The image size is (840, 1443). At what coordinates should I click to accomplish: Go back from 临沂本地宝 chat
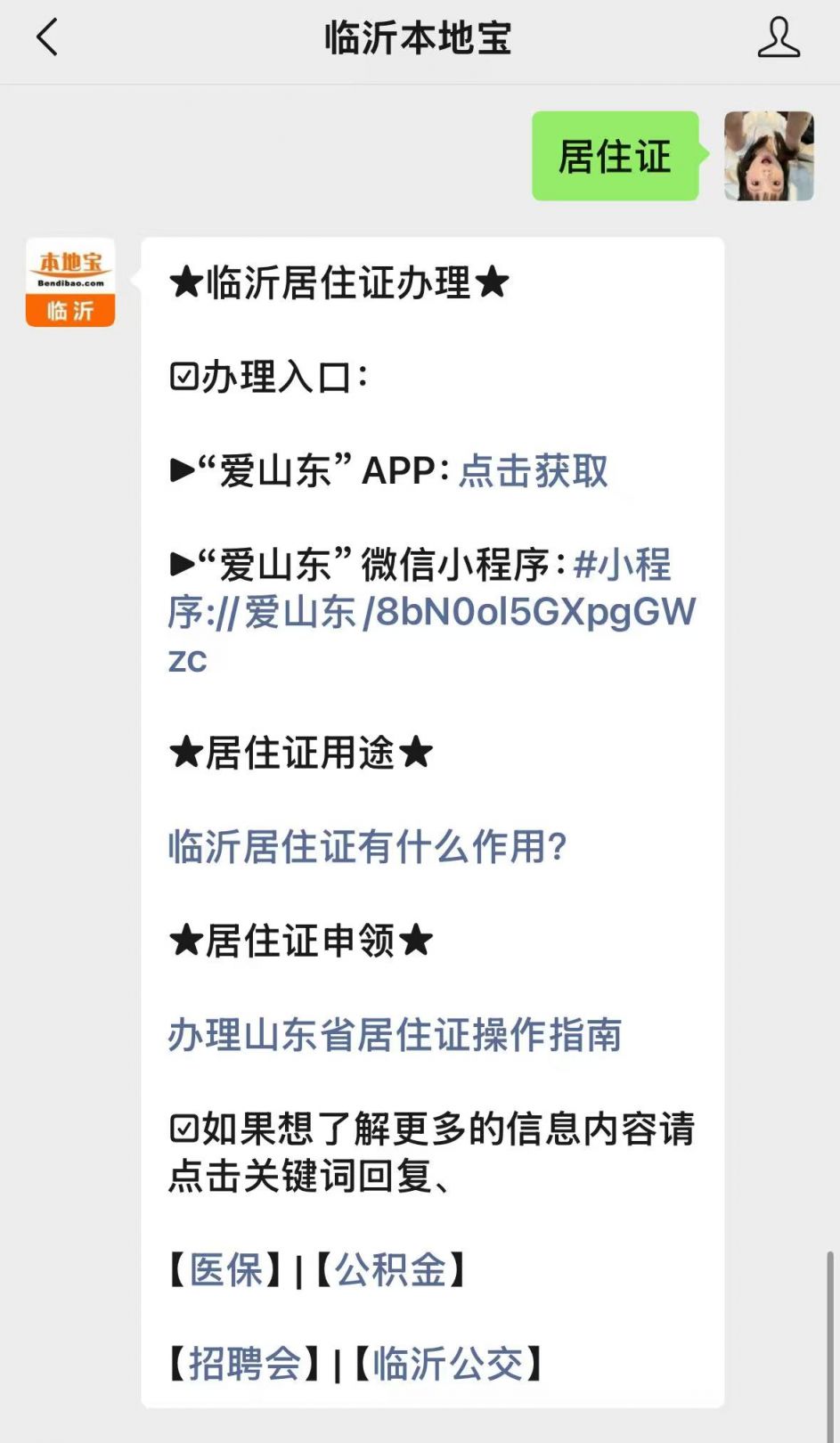point(47,38)
